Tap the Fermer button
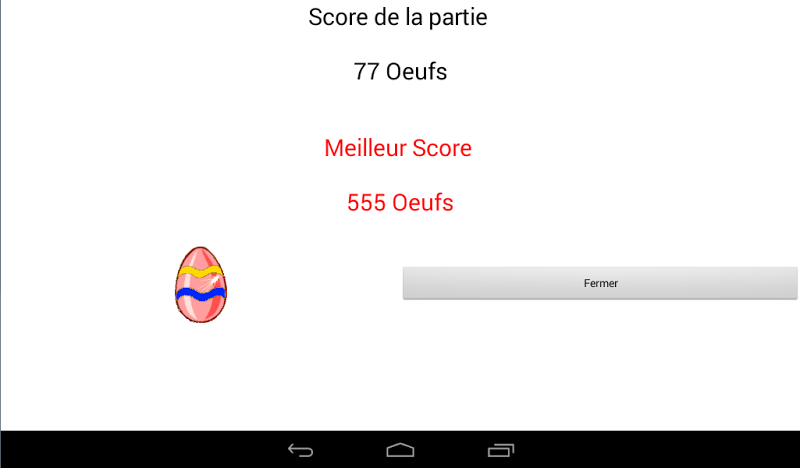Viewport: 800px width, 468px height. pos(600,283)
